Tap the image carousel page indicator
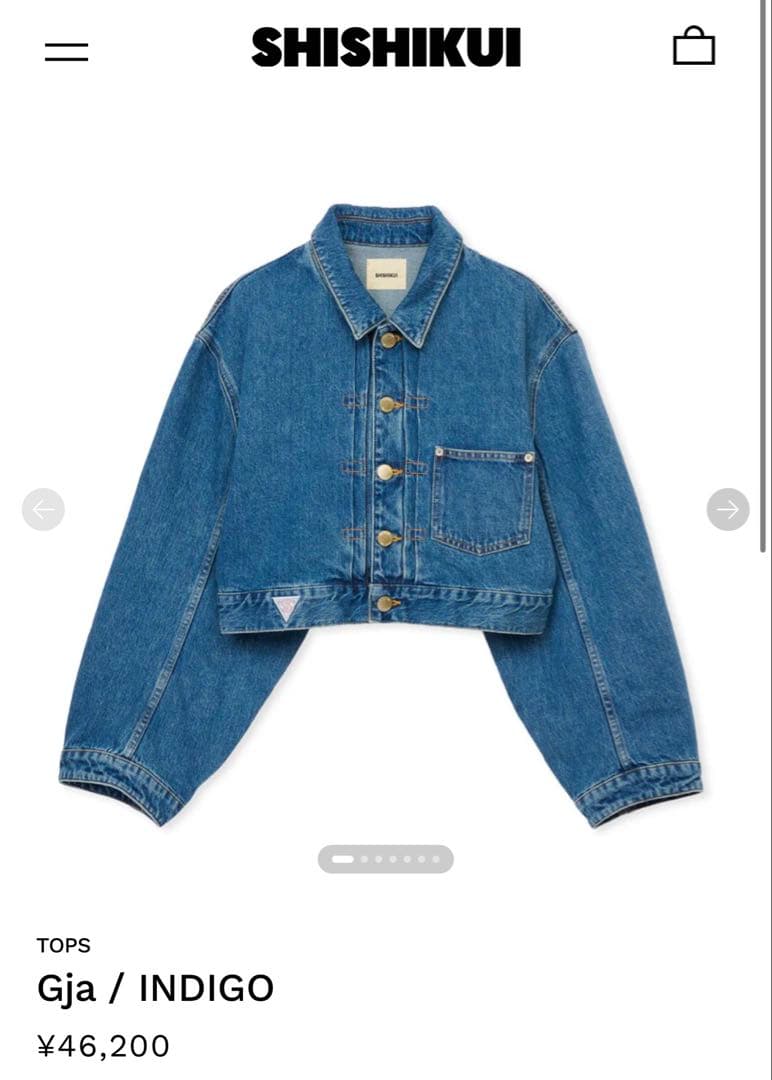Viewport: 772px width, 1080px height. click(x=386, y=859)
